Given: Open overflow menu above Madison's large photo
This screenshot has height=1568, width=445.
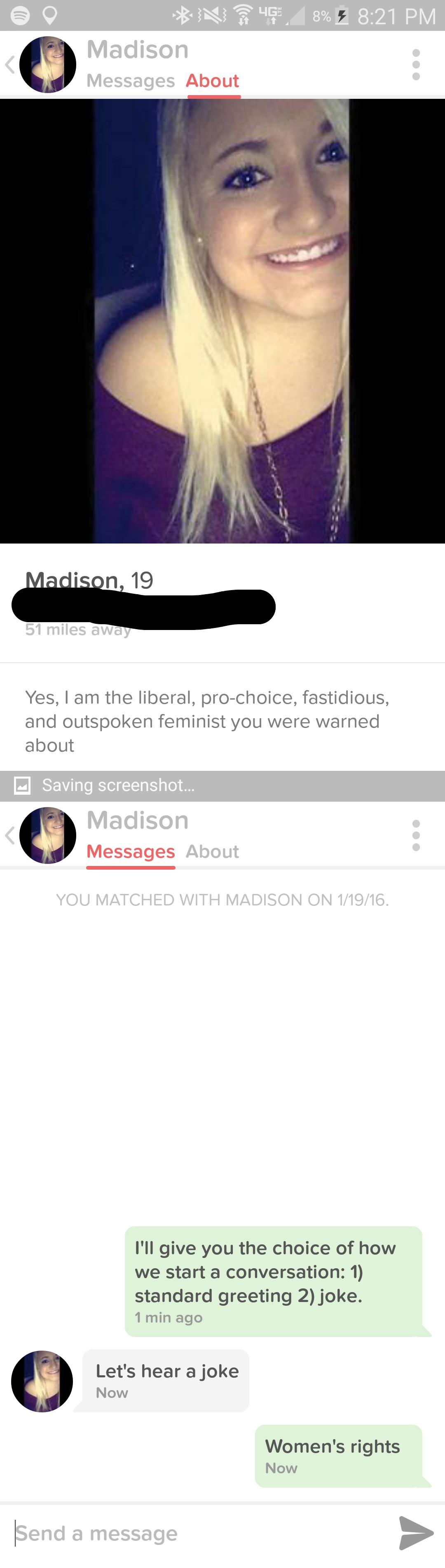Looking at the screenshot, I should (x=416, y=65).
